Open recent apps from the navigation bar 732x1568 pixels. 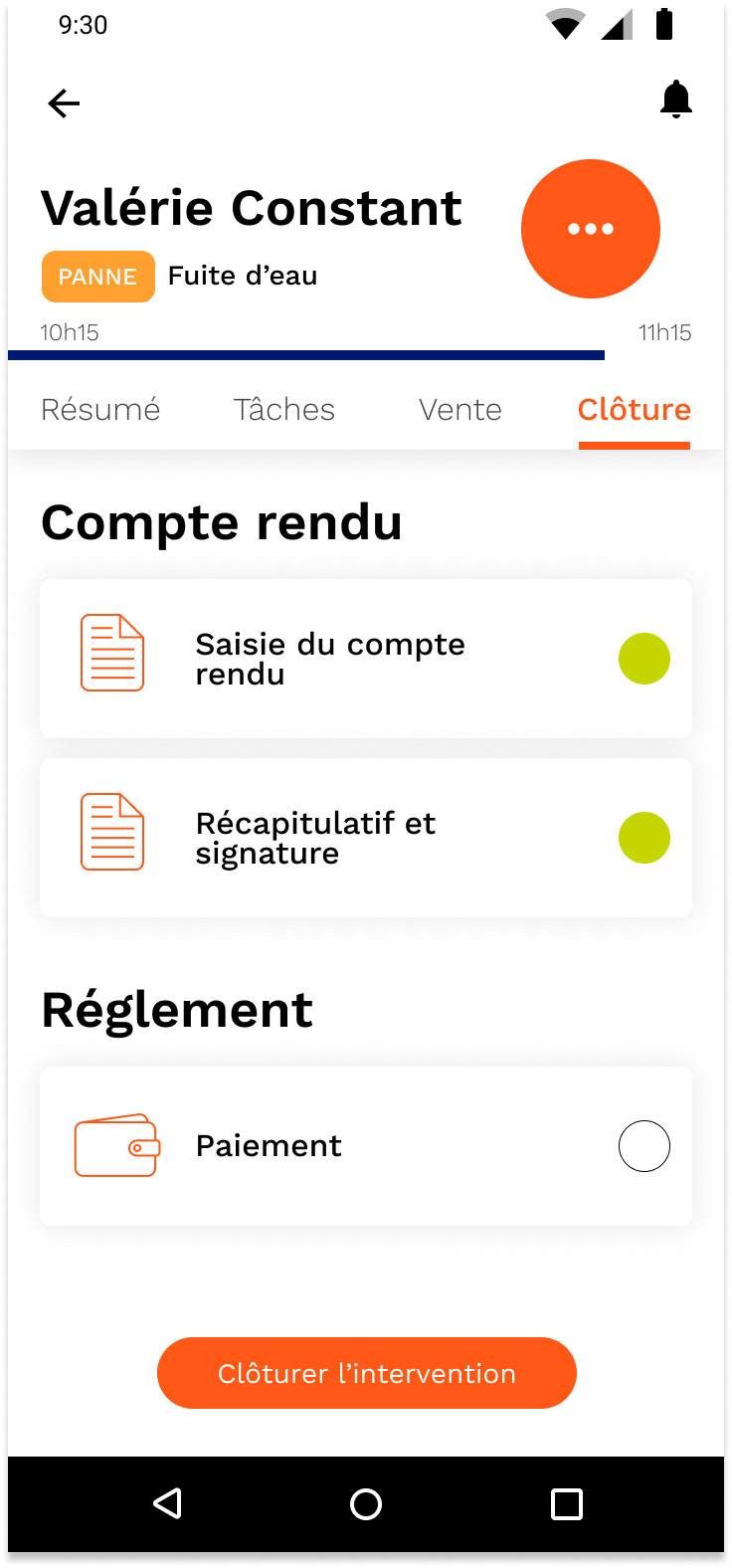(567, 1504)
